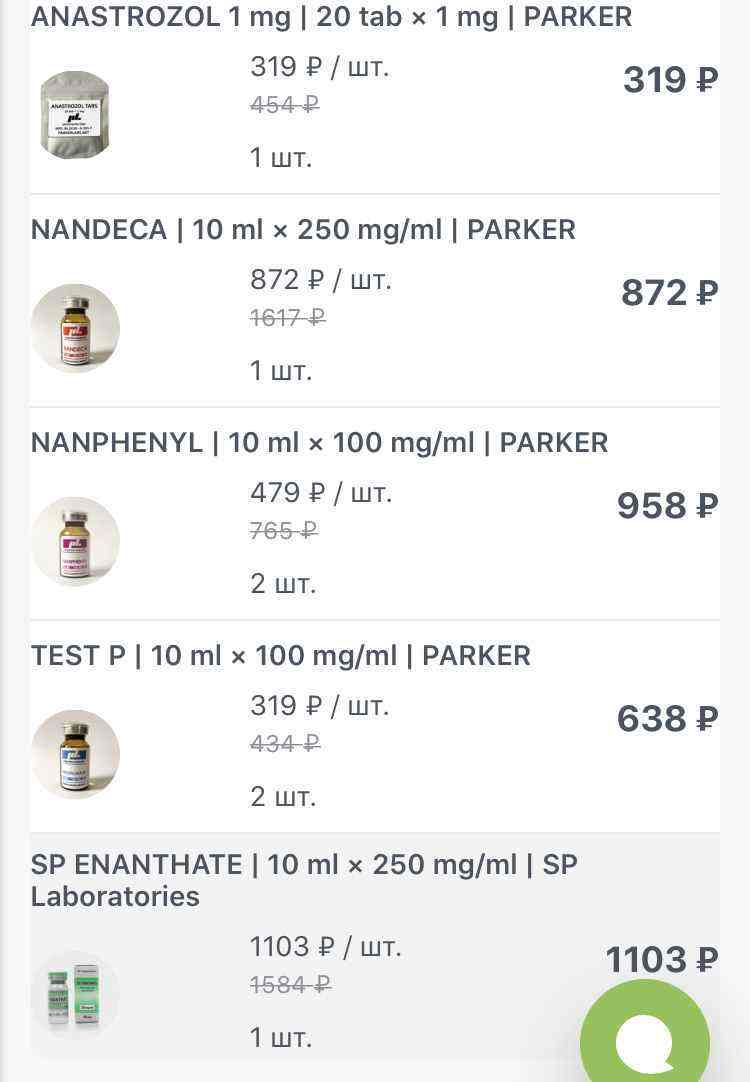Open the ANASTROZOL 1 mg product
750x1082 pixels.
pos(330,17)
